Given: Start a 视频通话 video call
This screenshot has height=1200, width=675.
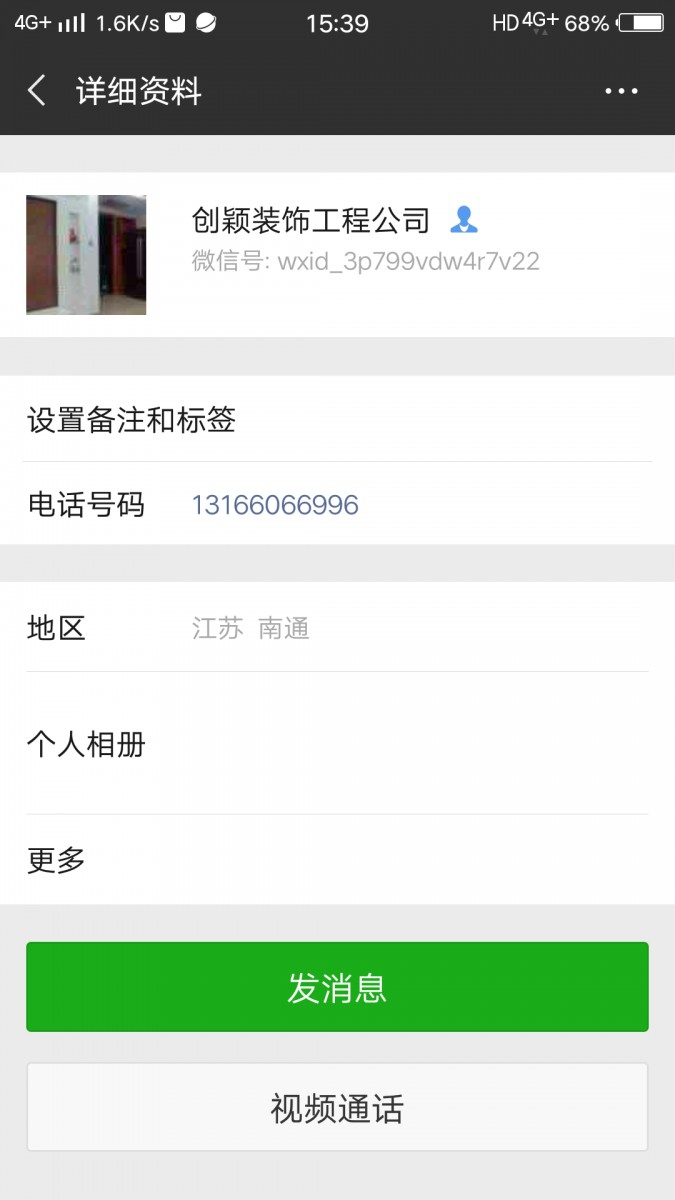Looking at the screenshot, I should [337, 1108].
